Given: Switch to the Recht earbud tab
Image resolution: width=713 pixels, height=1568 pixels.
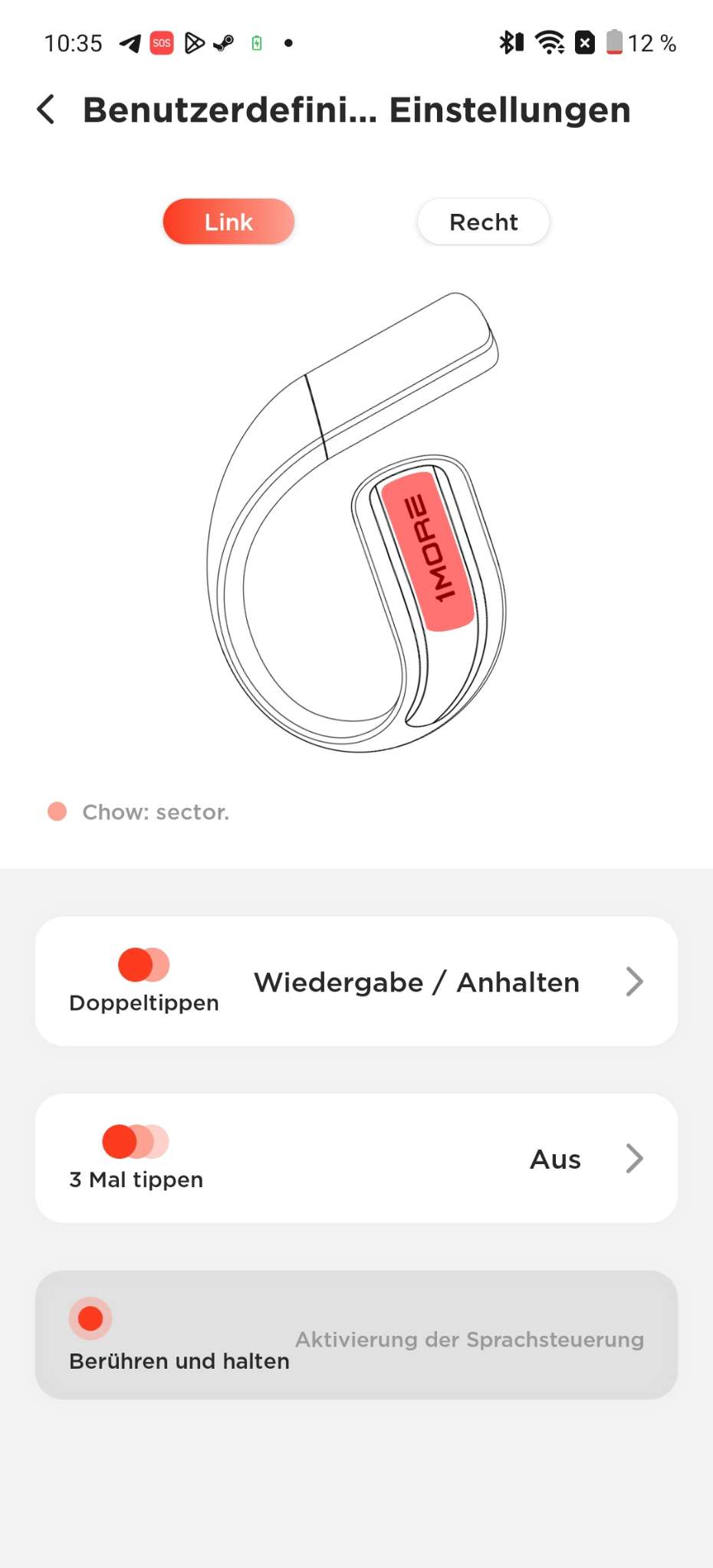Looking at the screenshot, I should coord(483,221).
